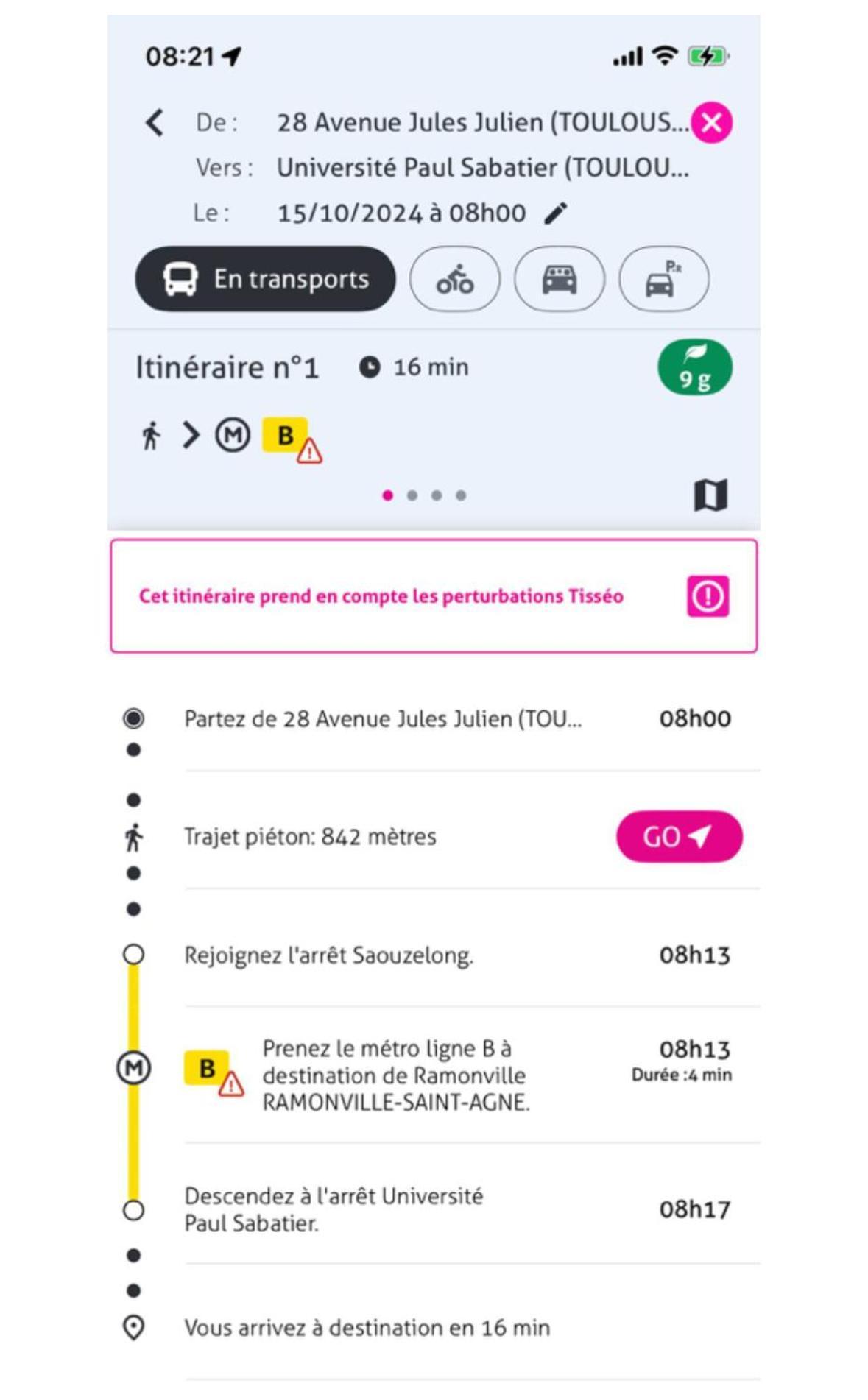Screen dimensions: 868x1400
Task: Edit the departure date and time
Action: [556, 213]
